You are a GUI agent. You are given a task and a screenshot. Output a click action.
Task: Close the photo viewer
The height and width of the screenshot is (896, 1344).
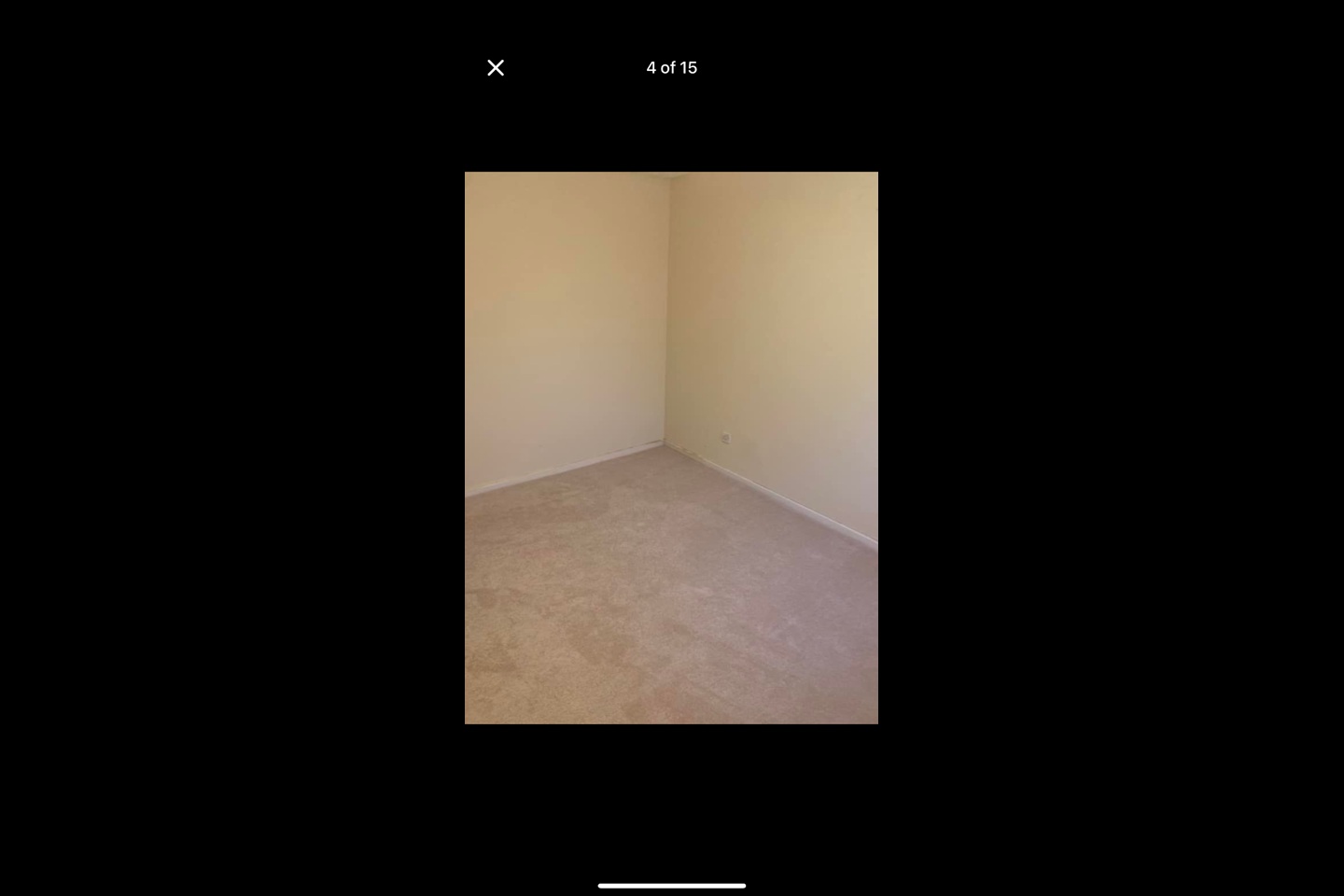[496, 67]
